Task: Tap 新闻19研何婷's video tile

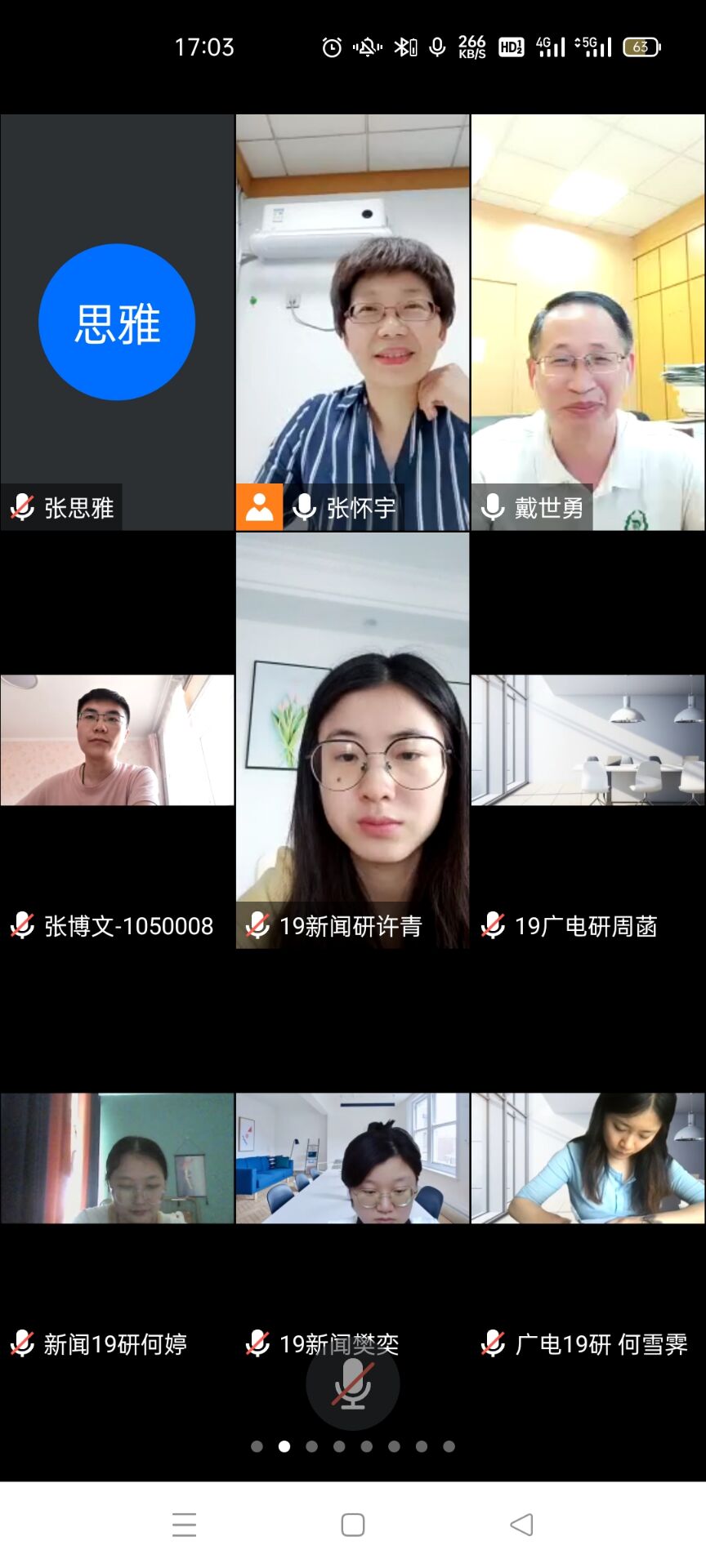Action: pos(117,1158)
